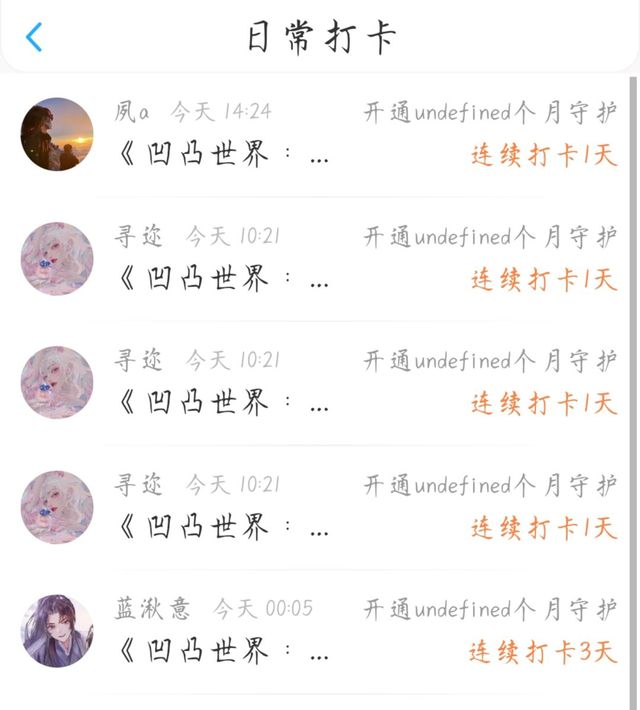This screenshot has width=640, height=710.
Task: Tap the sunset avatar on the 14:24 check-in
Action: (x=57, y=135)
